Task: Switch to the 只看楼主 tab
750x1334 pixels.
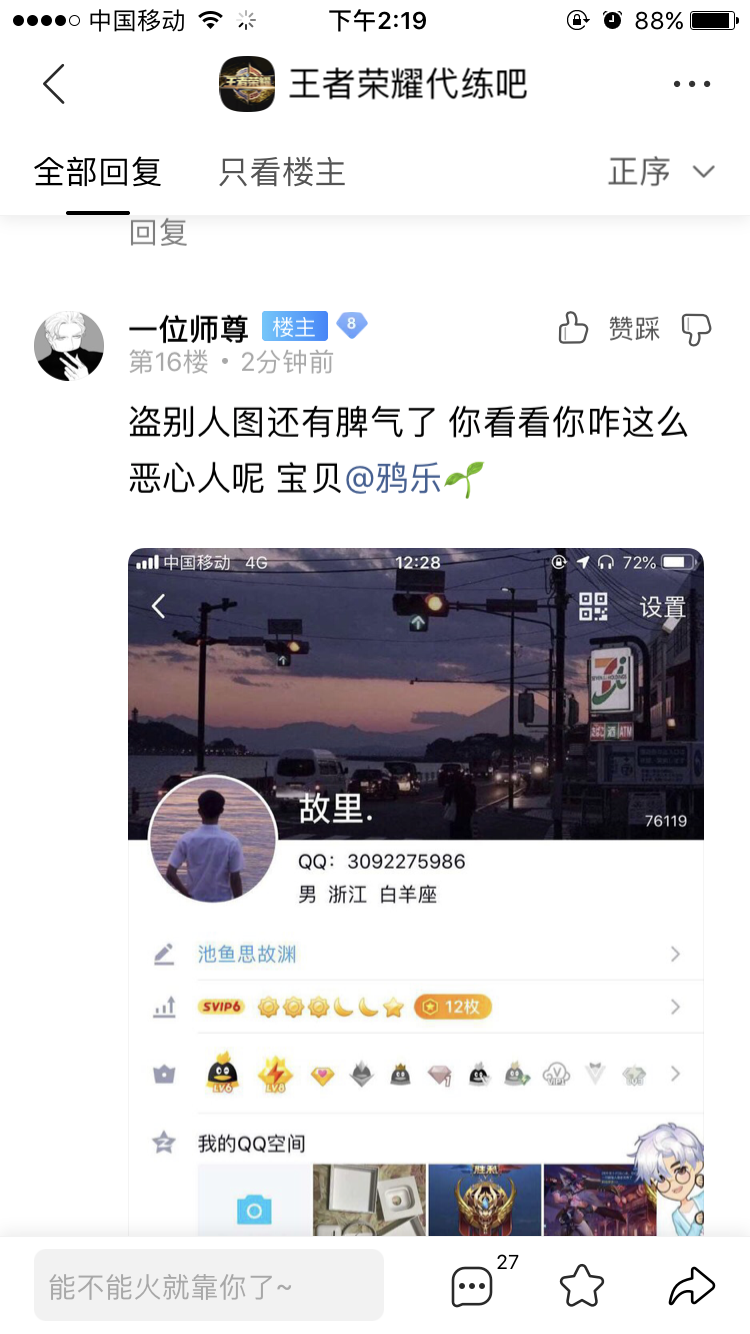Action: [x=282, y=172]
